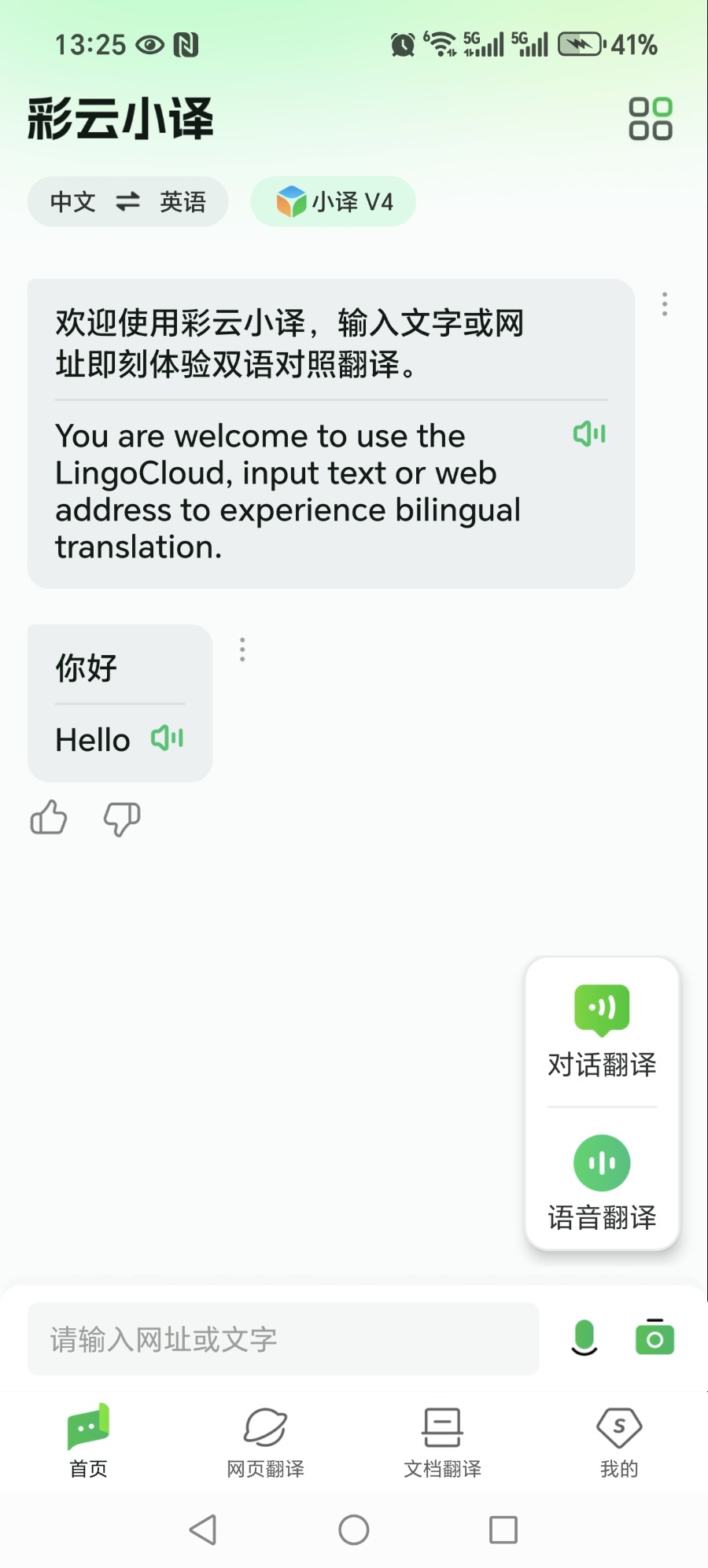This screenshot has width=708, height=1568.
Task: Switch to the 网页翻译 tab
Action: 265,1440
